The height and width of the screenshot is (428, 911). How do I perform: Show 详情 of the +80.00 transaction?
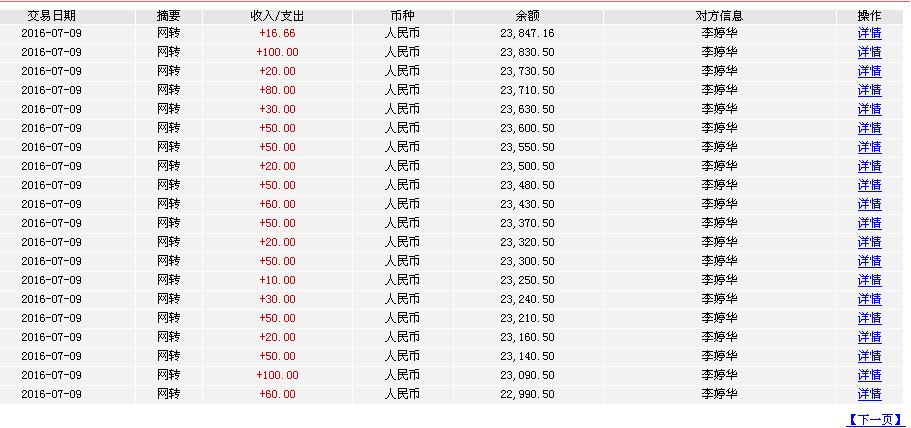869,90
